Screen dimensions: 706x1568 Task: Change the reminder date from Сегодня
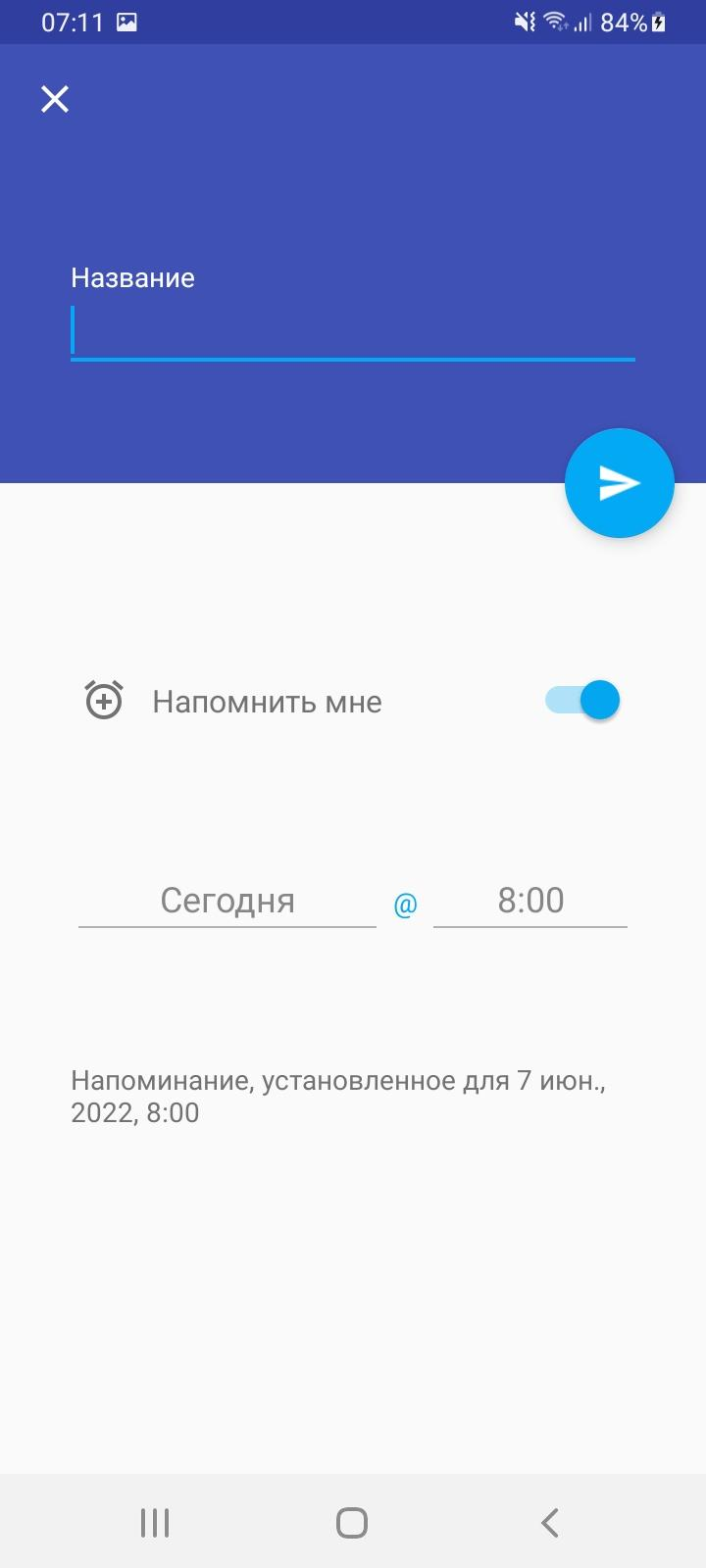227,900
